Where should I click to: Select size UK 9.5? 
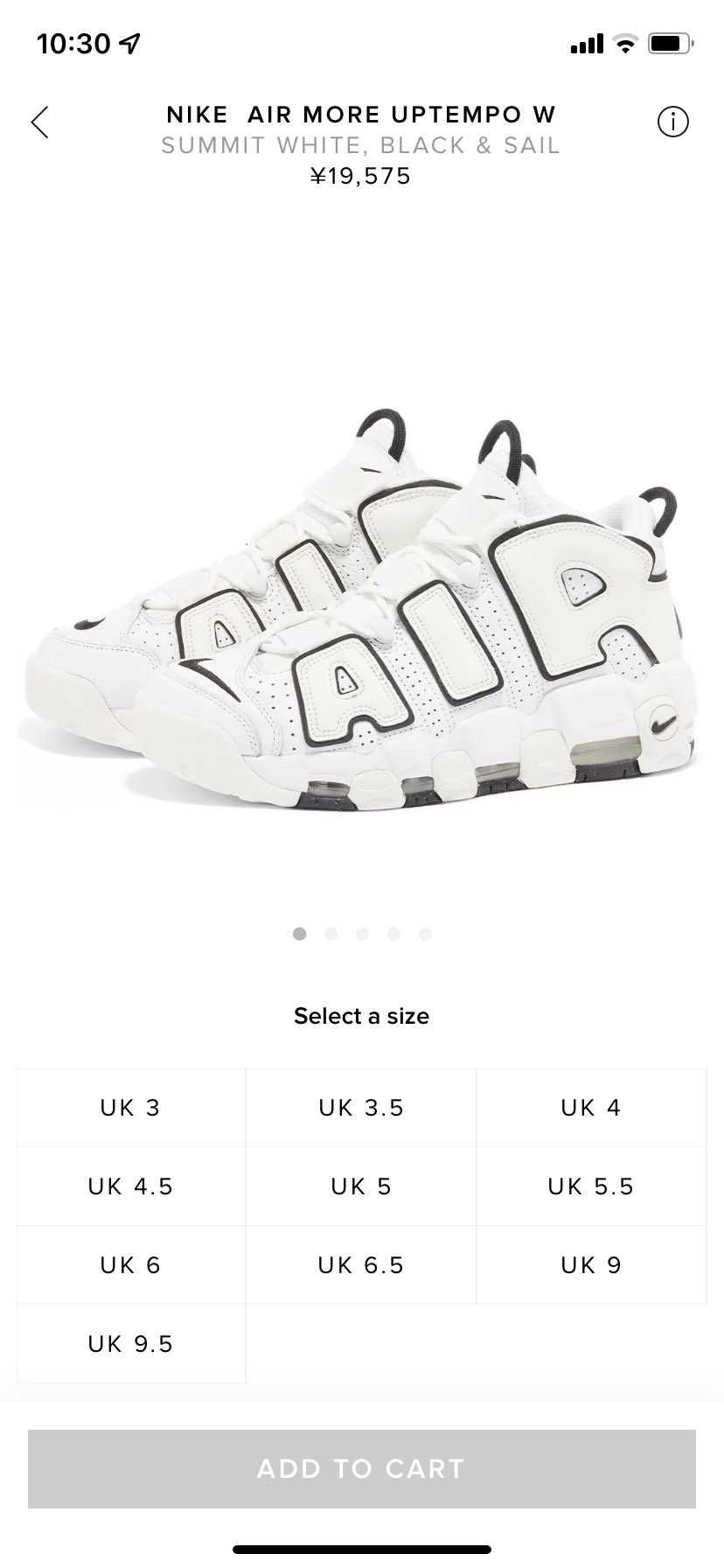(x=131, y=1344)
